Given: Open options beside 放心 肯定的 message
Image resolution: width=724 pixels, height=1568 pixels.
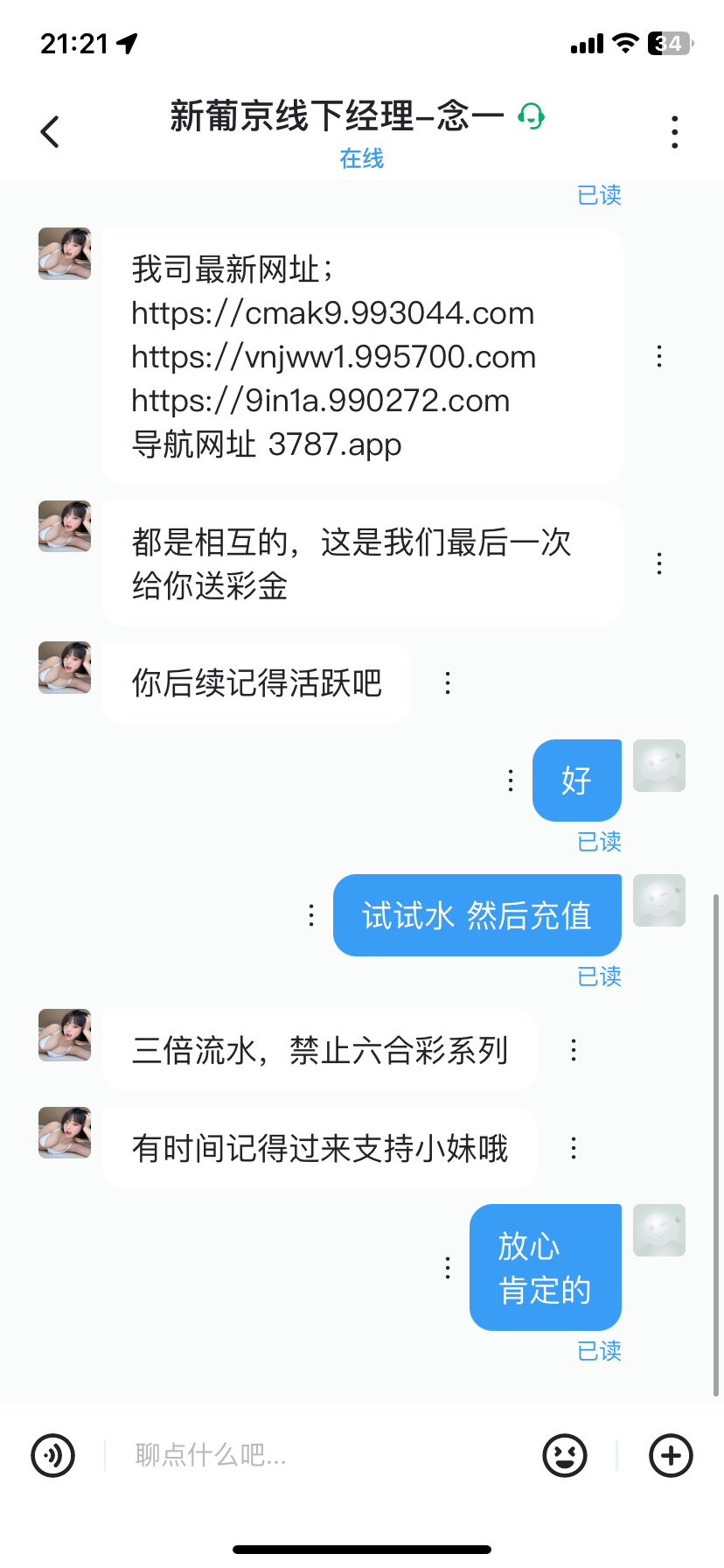Looking at the screenshot, I should 448,1267.
